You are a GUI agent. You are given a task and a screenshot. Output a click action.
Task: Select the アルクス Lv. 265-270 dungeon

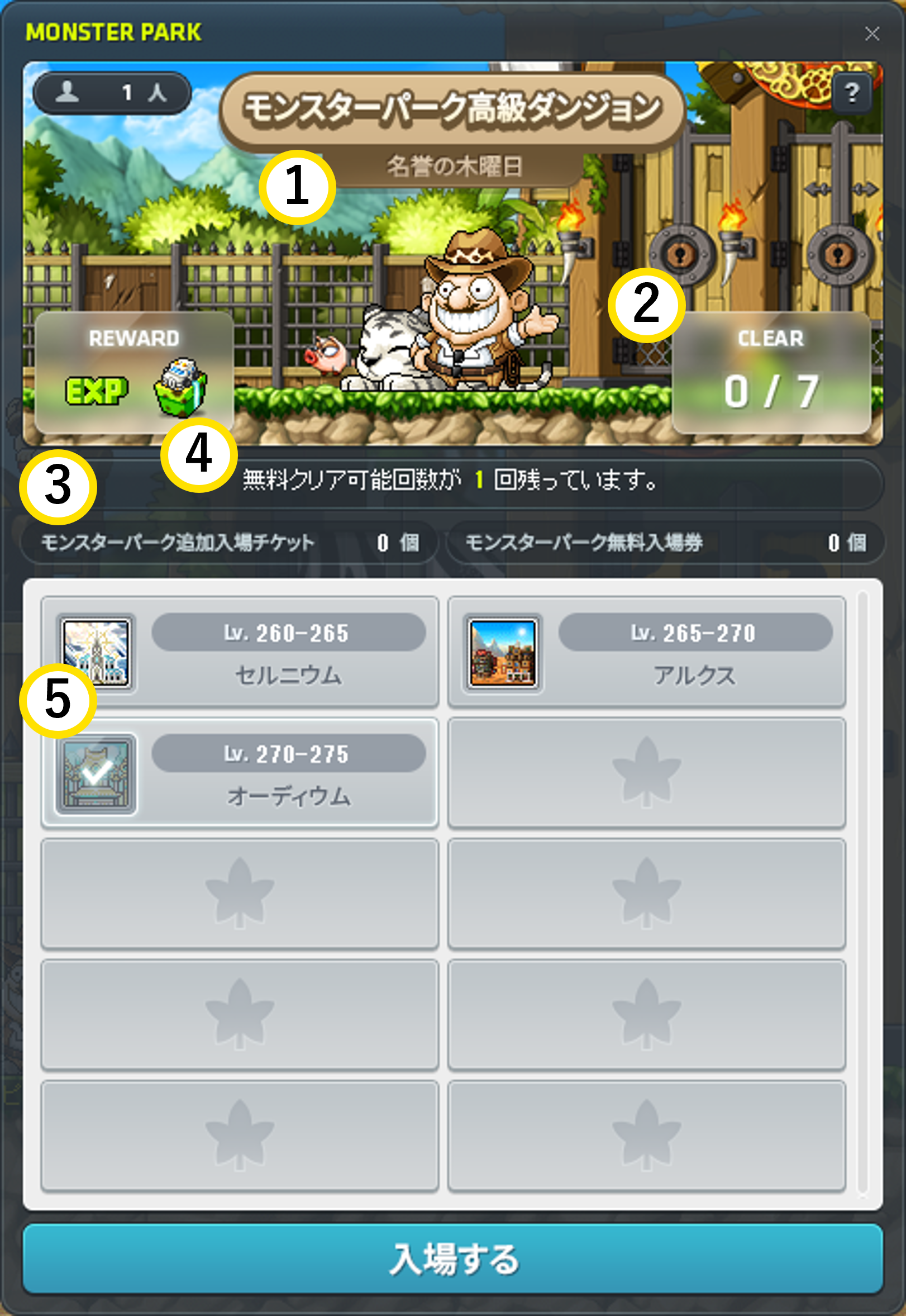(x=647, y=652)
